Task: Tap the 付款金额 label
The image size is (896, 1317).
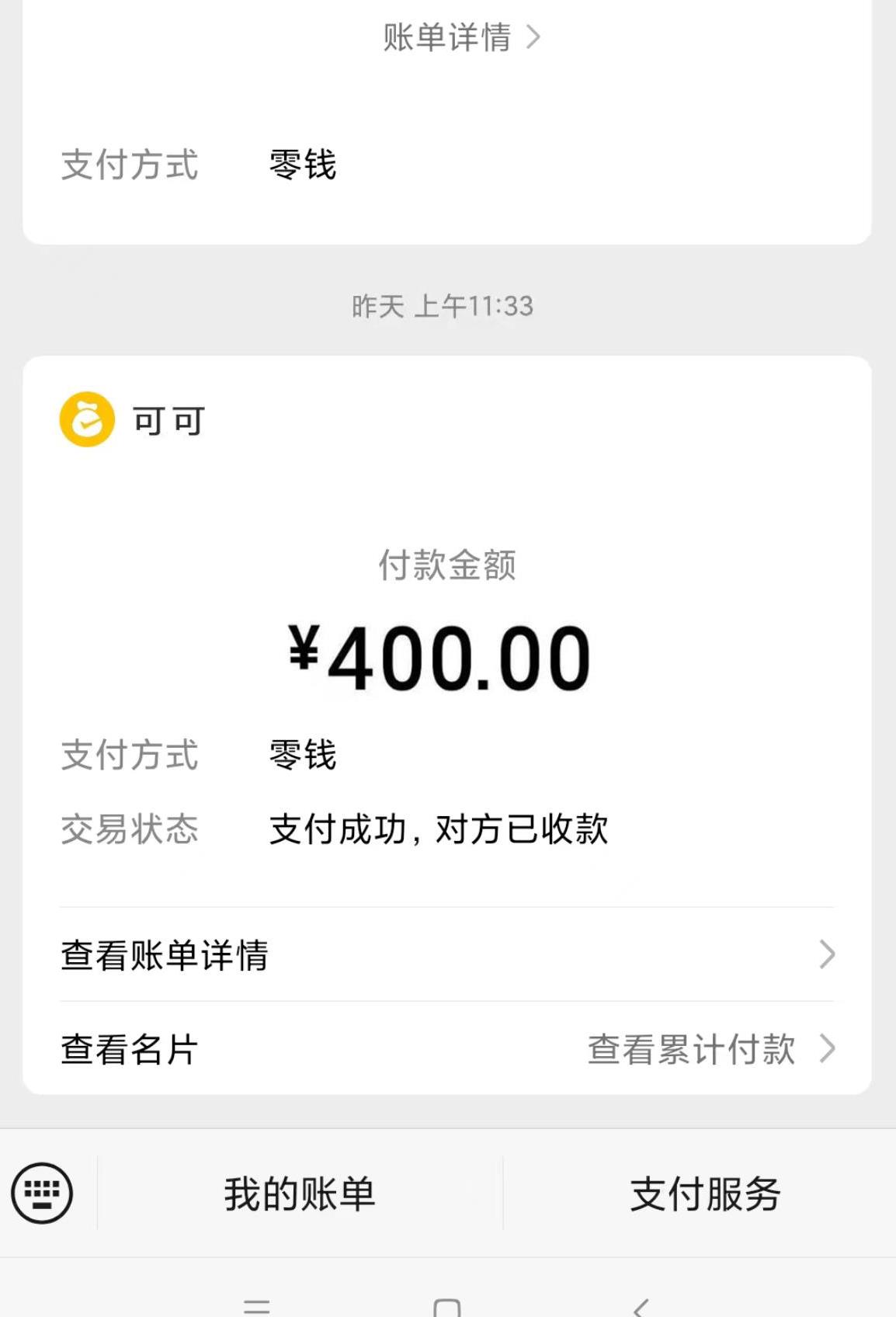Action: click(x=448, y=566)
